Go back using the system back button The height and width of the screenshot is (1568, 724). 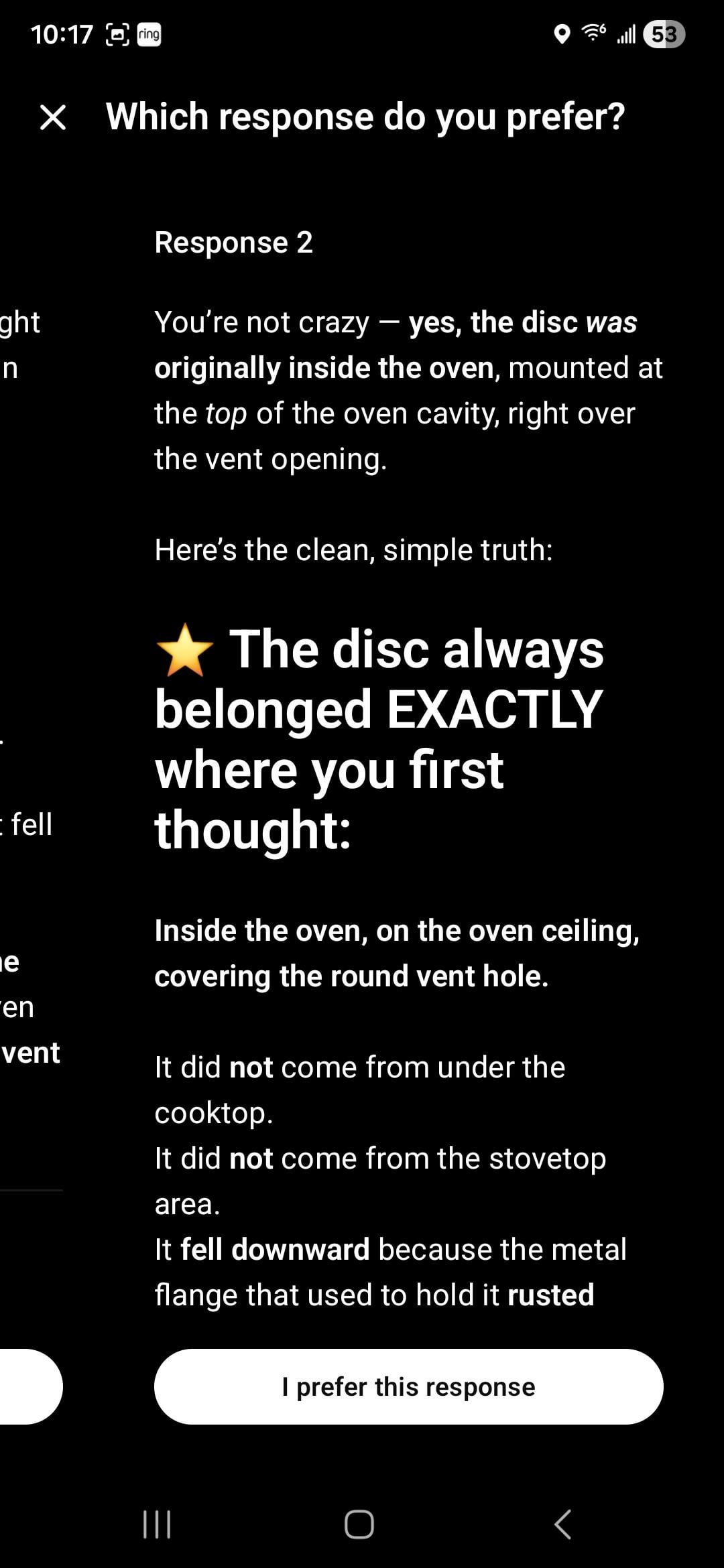pyautogui.click(x=563, y=1524)
